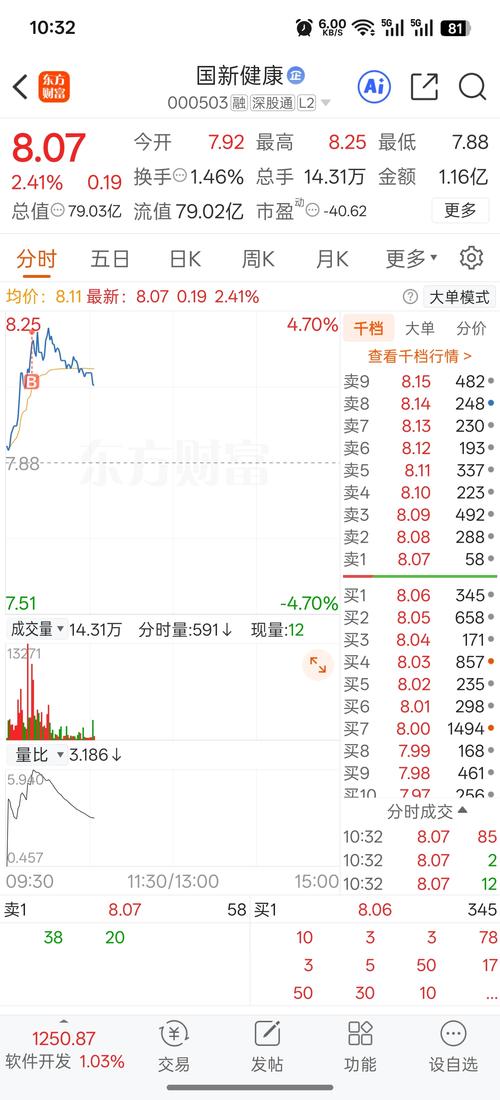Switch to the 五日 chart tab
Viewport: 500px width, 1100px height.
click(x=110, y=259)
